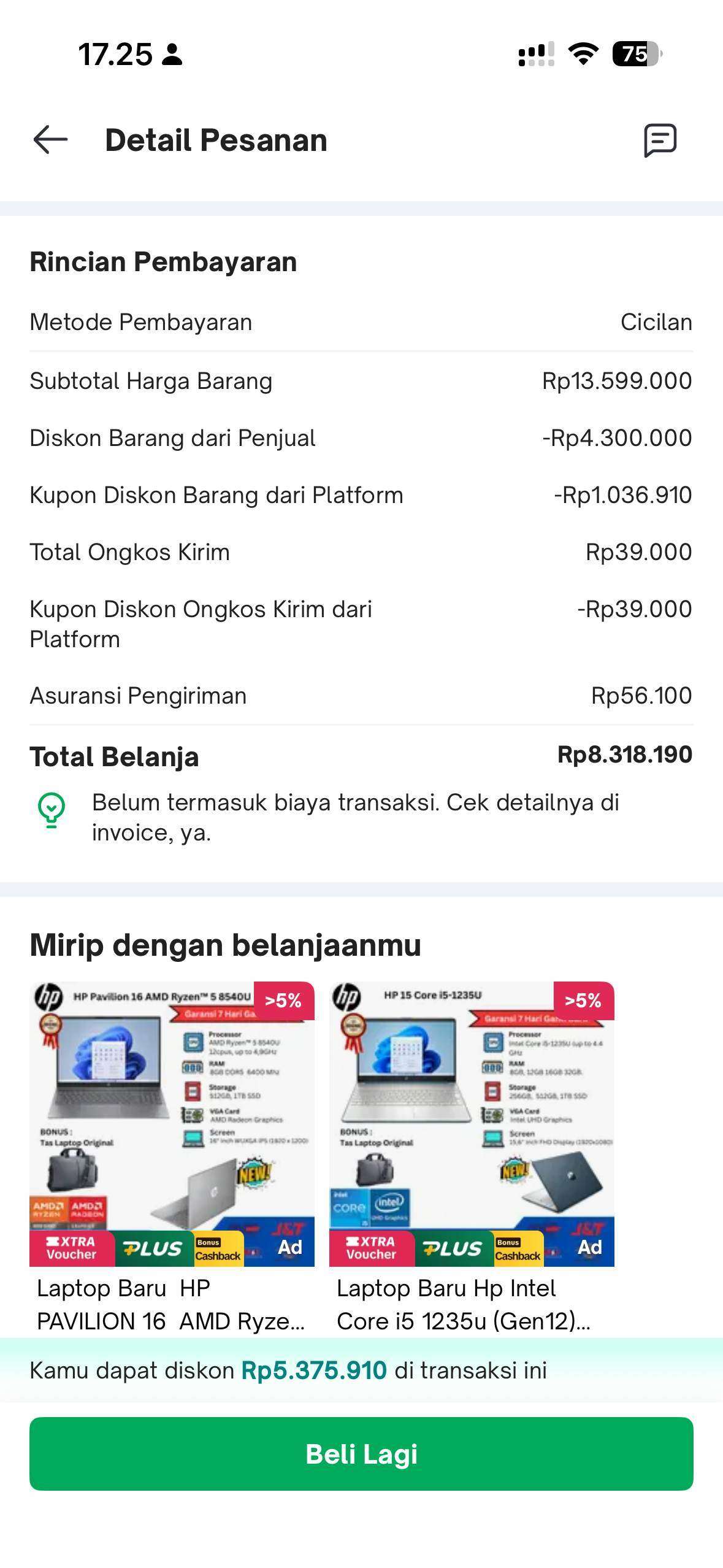Open details for Asuransi Pengiriman line
This screenshot has width=723, height=1568.
pos(362,696)
